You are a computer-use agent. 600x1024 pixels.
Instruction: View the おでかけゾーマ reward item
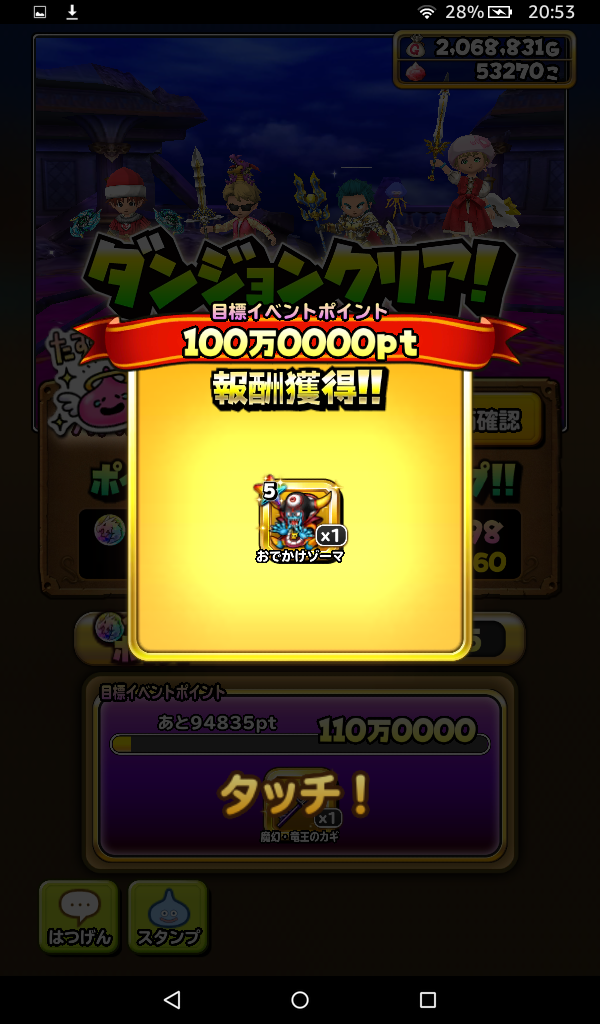pos(301,517)
